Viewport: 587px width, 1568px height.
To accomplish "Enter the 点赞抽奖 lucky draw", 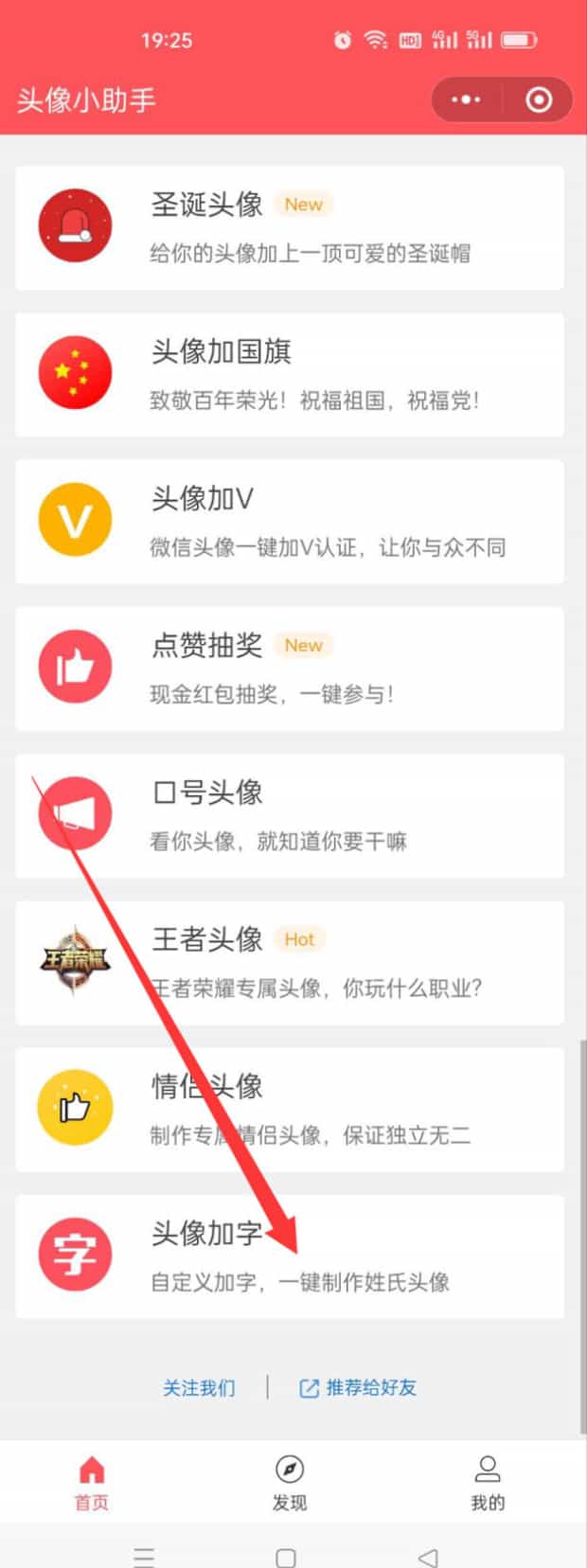I will point(290,668).
